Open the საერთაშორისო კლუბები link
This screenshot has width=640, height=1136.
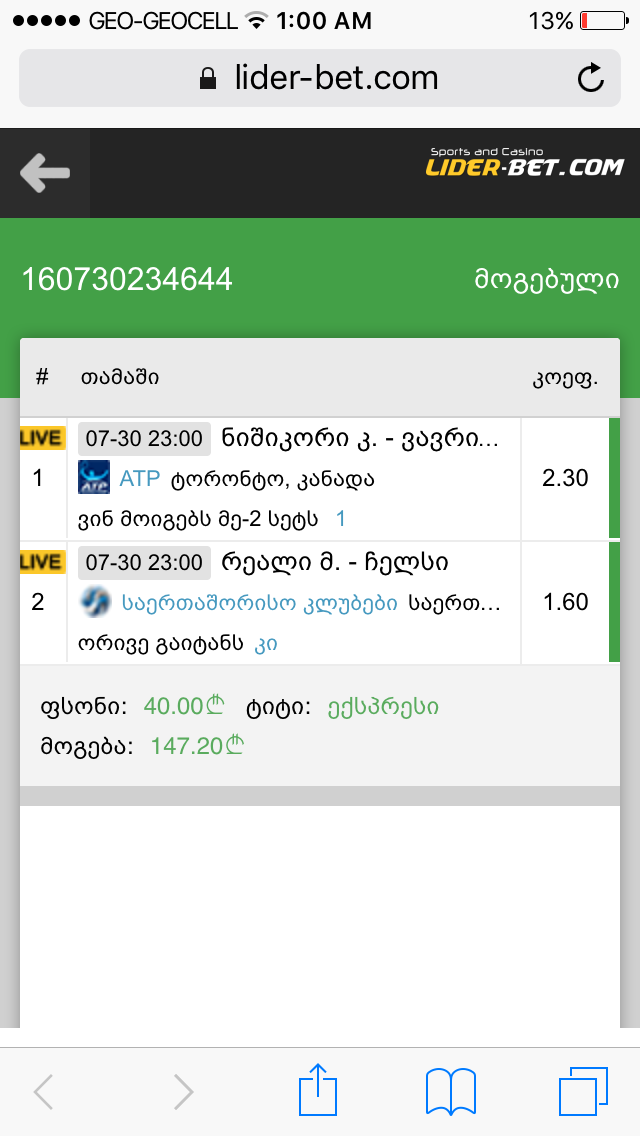click(259, 603)
